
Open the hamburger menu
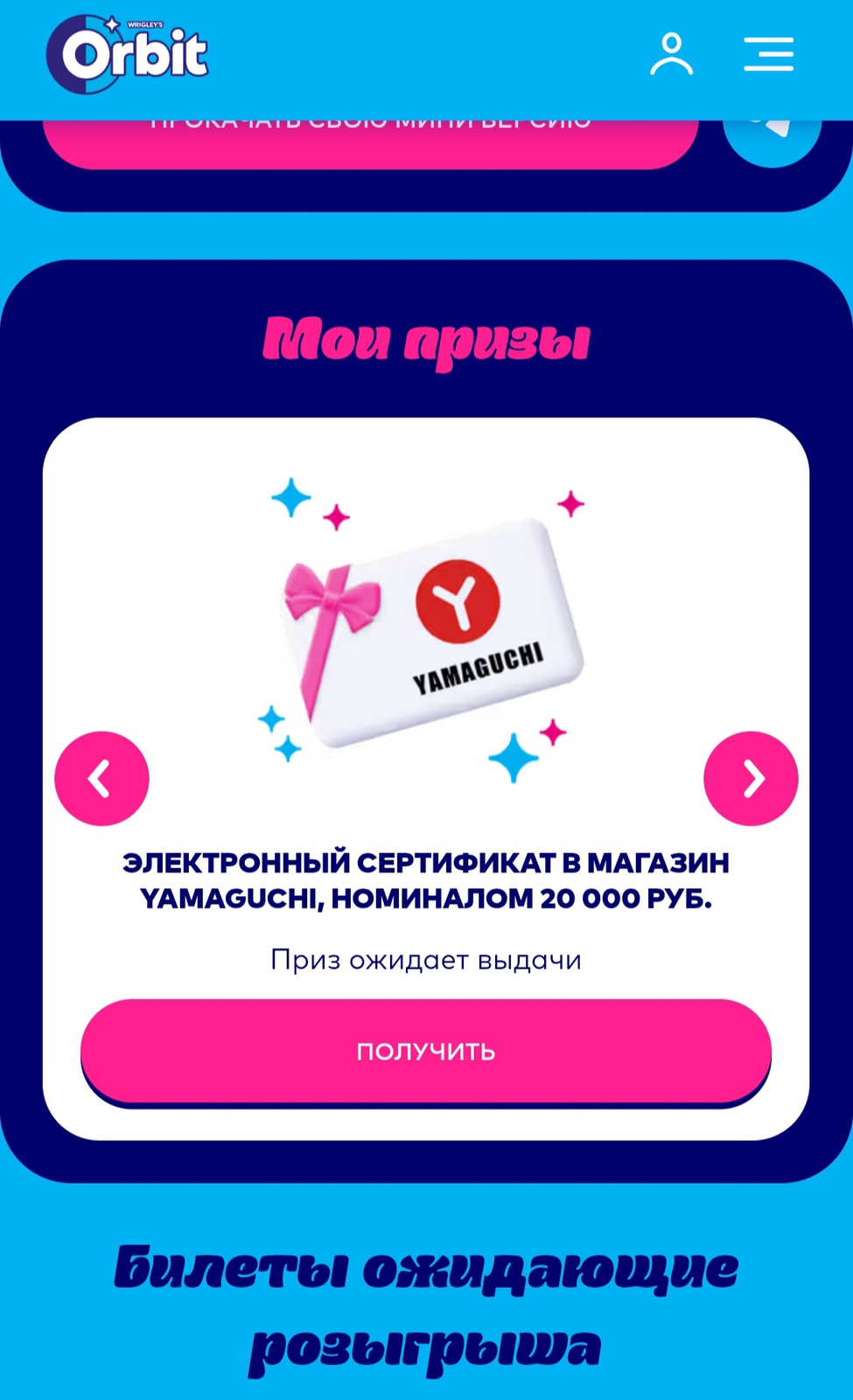tap(768, 54)
